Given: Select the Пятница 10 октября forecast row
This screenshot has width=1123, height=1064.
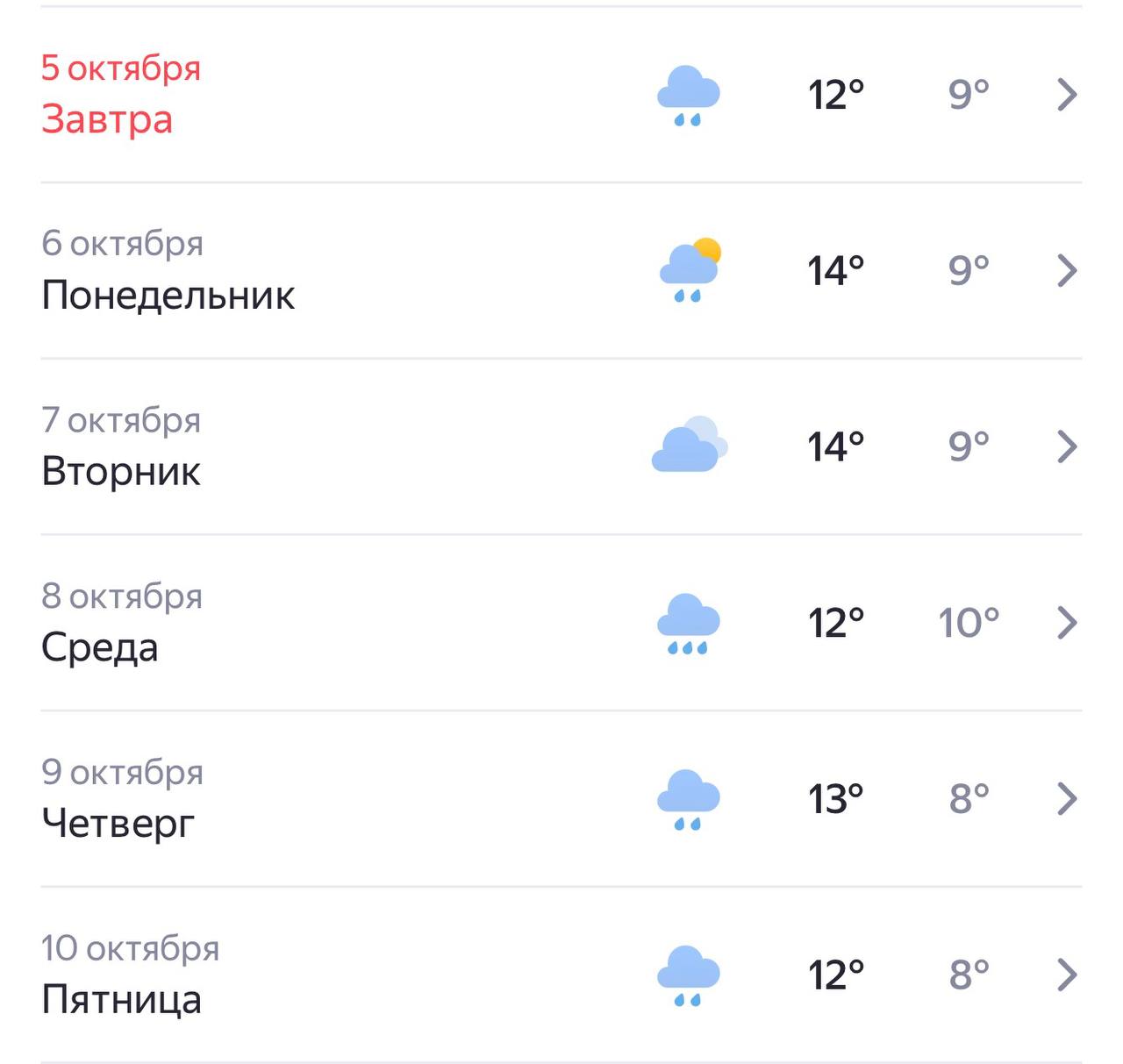Looking at the screenshot, I should [x=561, y=975].
